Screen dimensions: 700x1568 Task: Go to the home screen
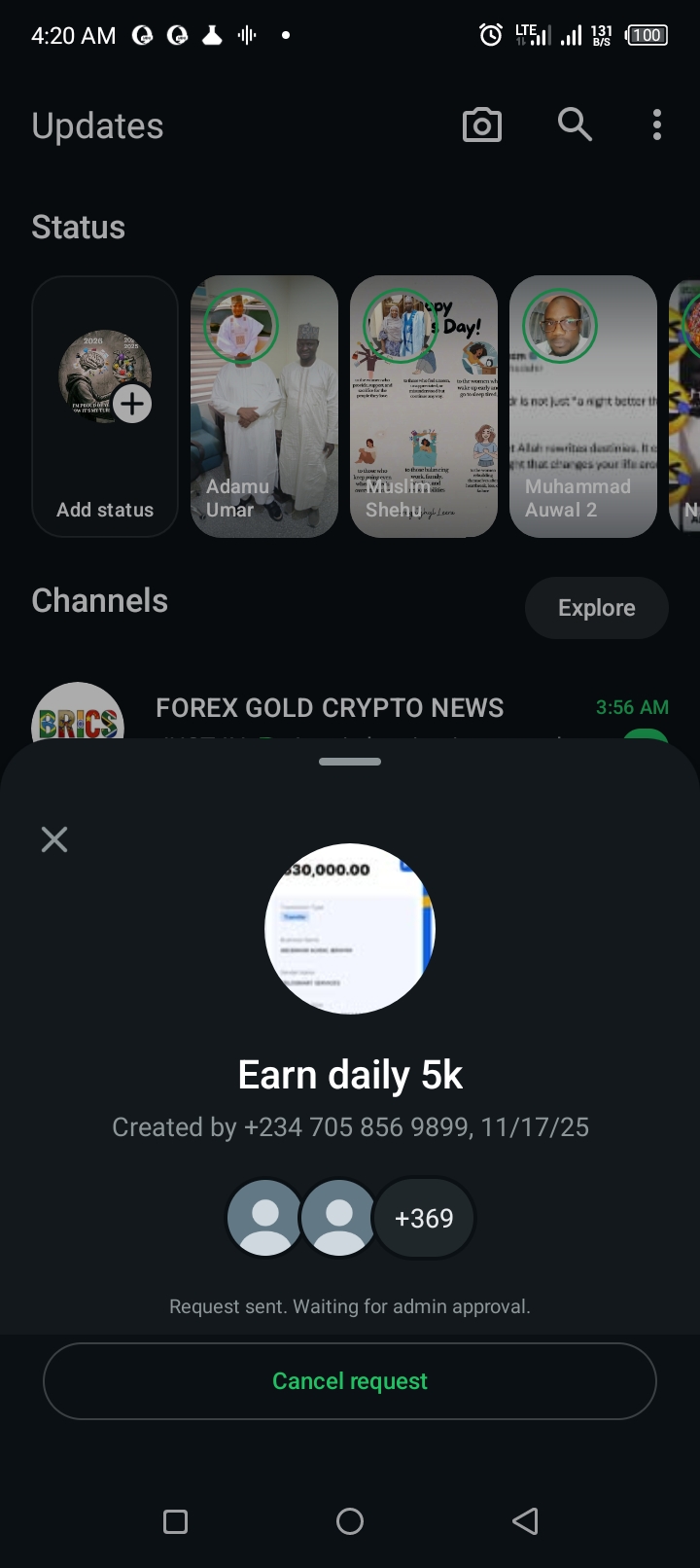tap(350, 1521)
